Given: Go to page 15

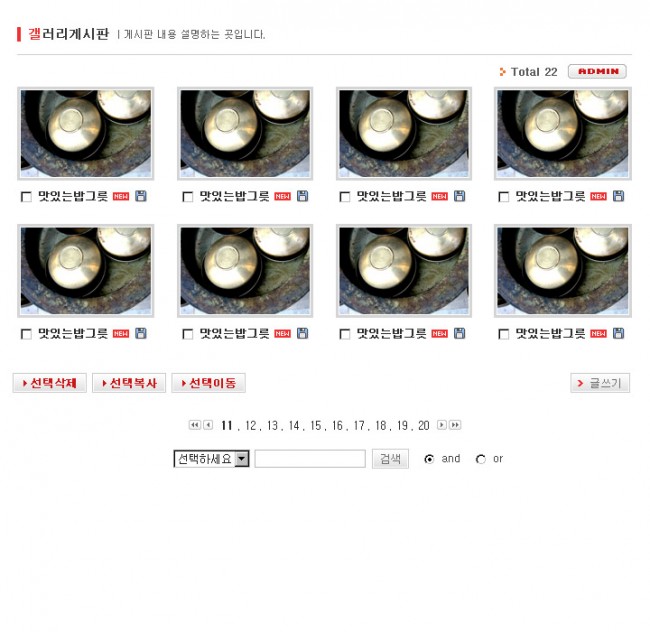Looking at the screenshot, I should (x=316, y=426).
